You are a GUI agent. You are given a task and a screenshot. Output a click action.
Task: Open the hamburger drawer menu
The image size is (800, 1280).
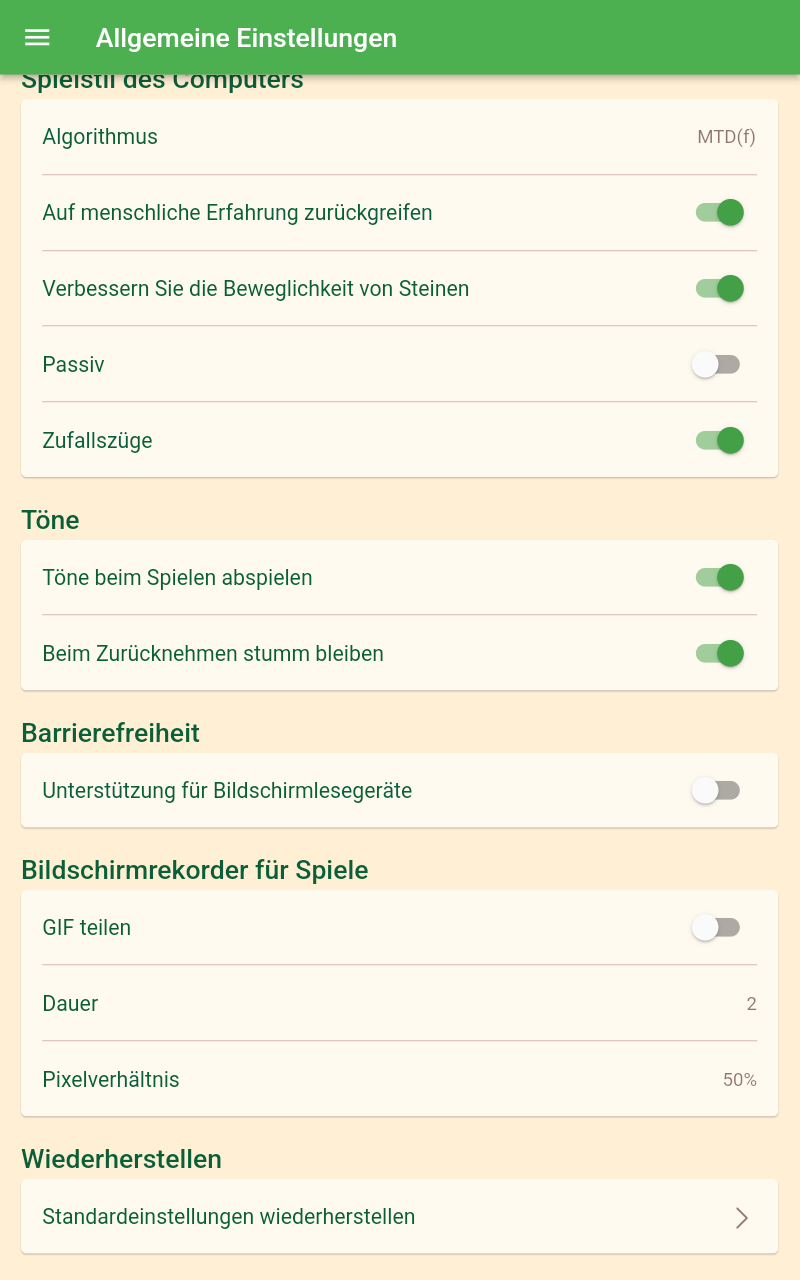pos(37,38)
